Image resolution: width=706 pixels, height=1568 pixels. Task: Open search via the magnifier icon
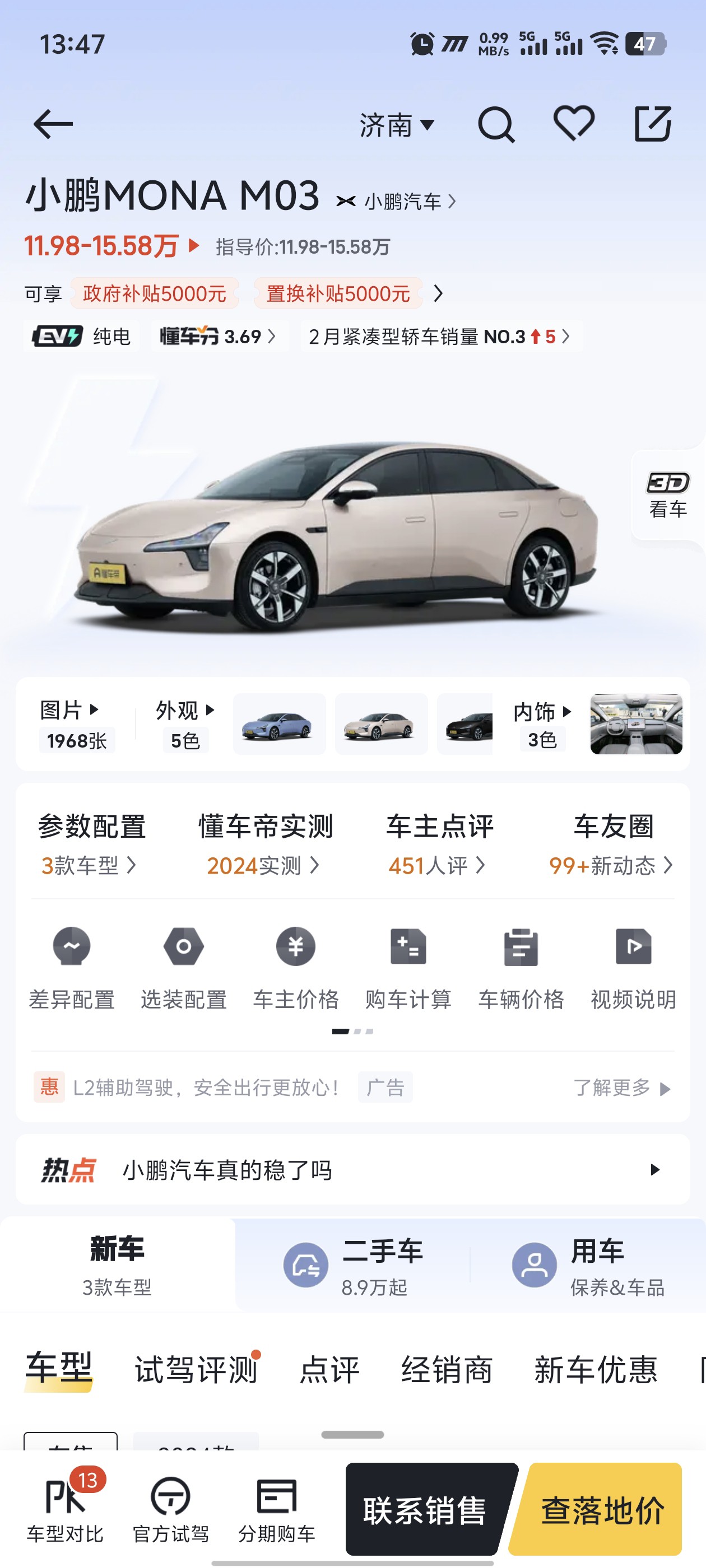click(x=496, y=125)
